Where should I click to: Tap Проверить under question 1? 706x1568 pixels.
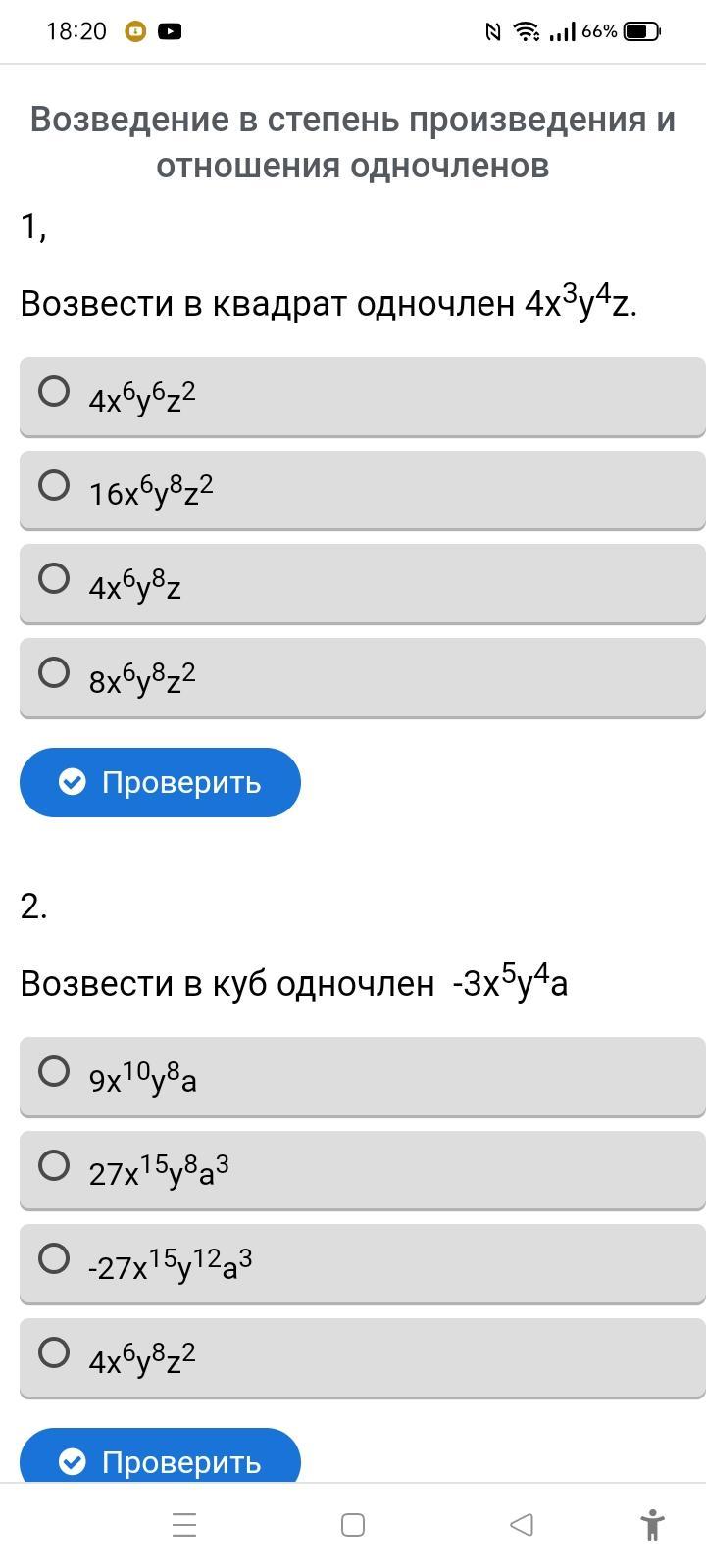point(160,782)
